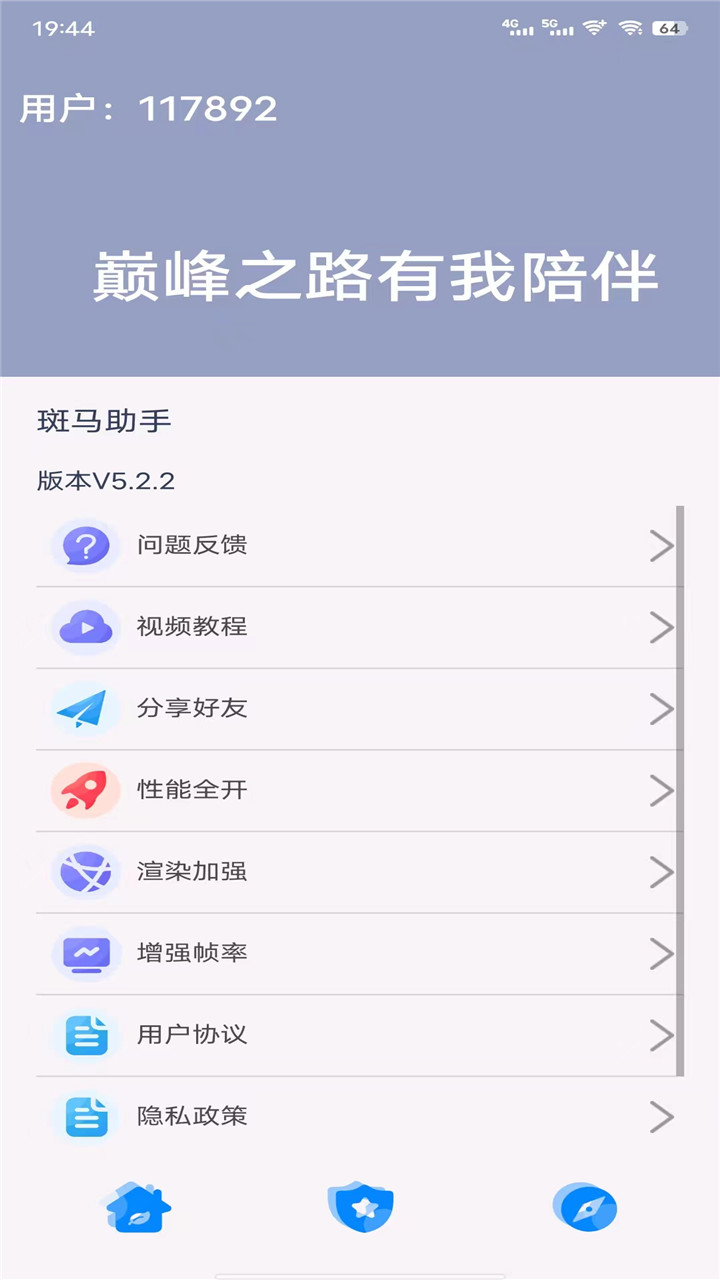Image resolution: width=720 pixels, height=1280 pixels.
Task: Tap the 用户协议 document icon
Action: click(x=86, y=1035)
